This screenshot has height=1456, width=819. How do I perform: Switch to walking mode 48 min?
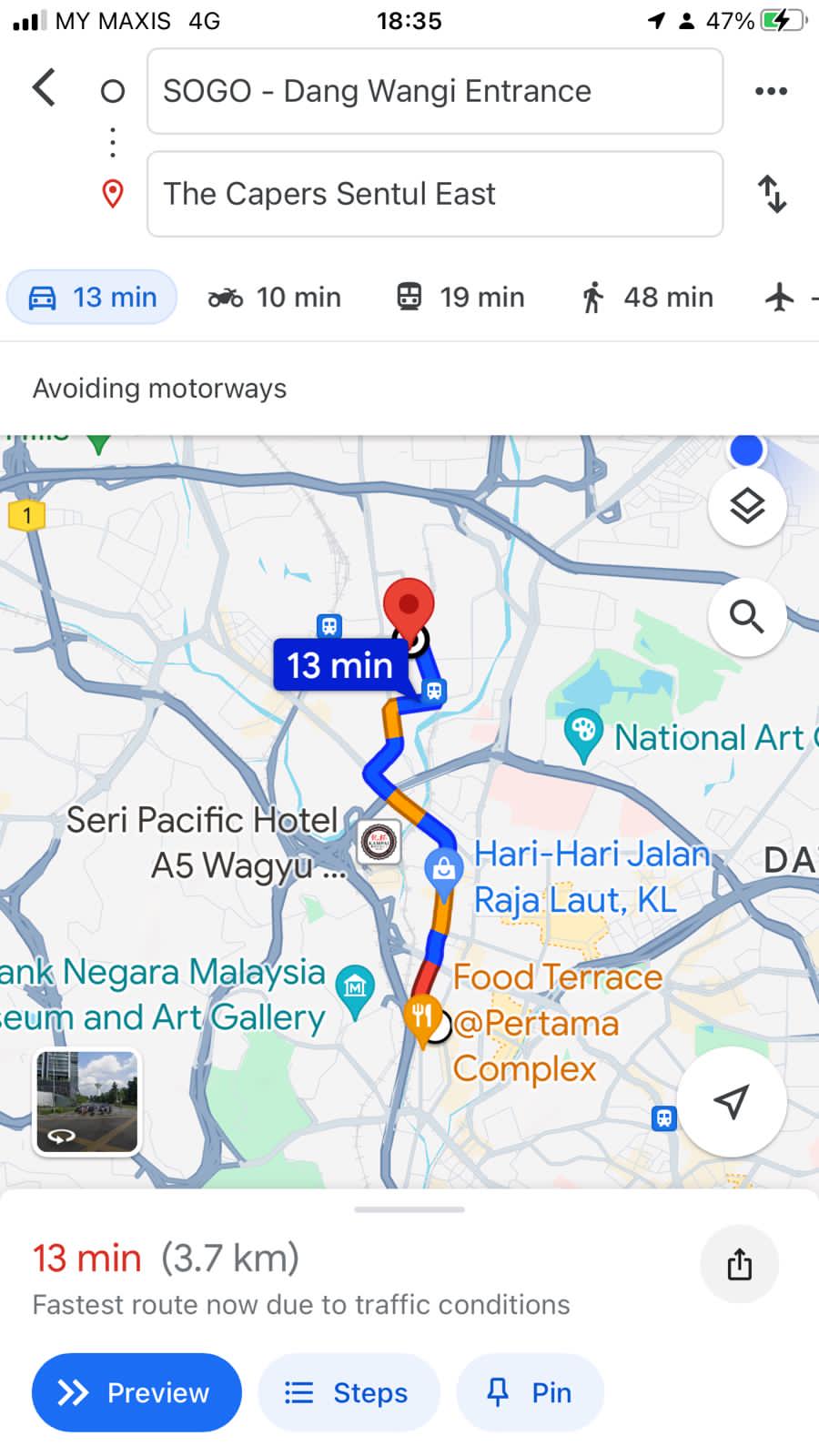pyautogui.click(x=647, y=298)
